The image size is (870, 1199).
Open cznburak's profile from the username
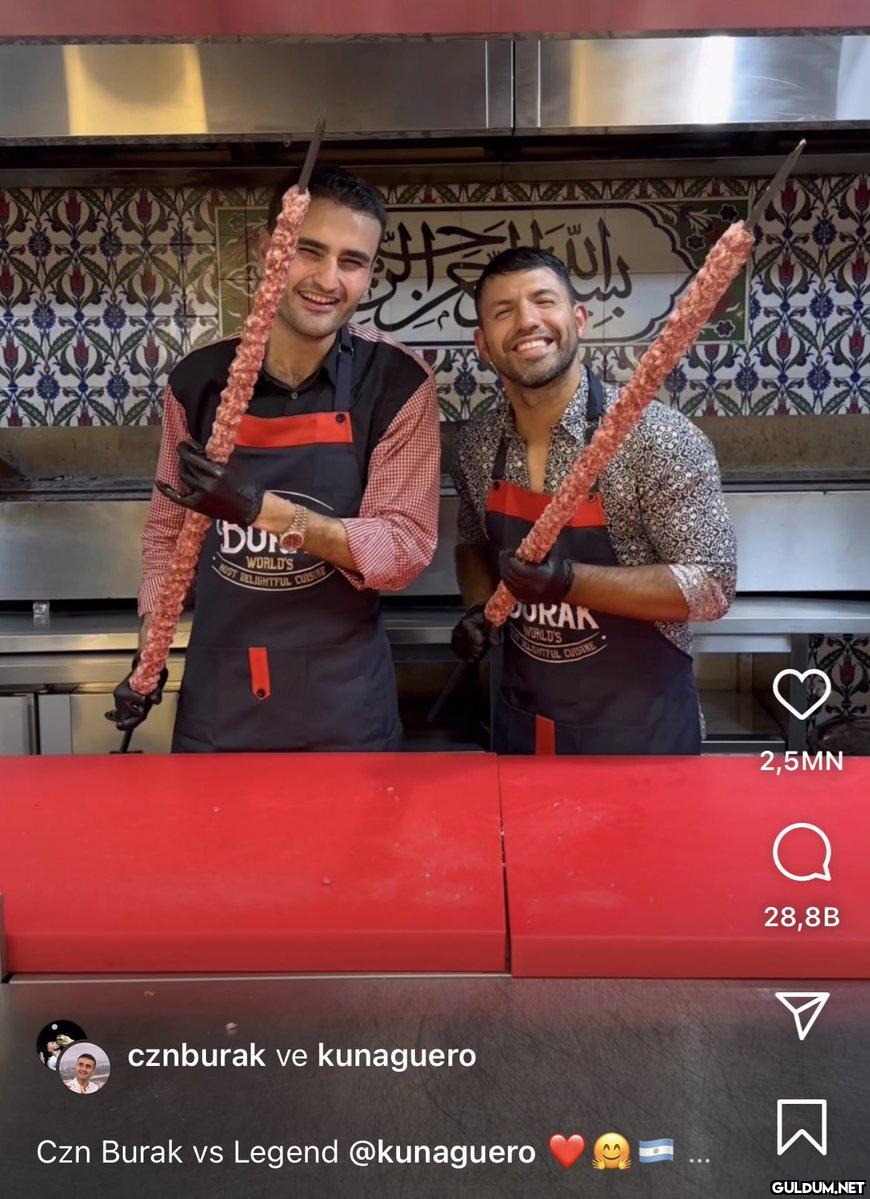tap(197, 1055)
